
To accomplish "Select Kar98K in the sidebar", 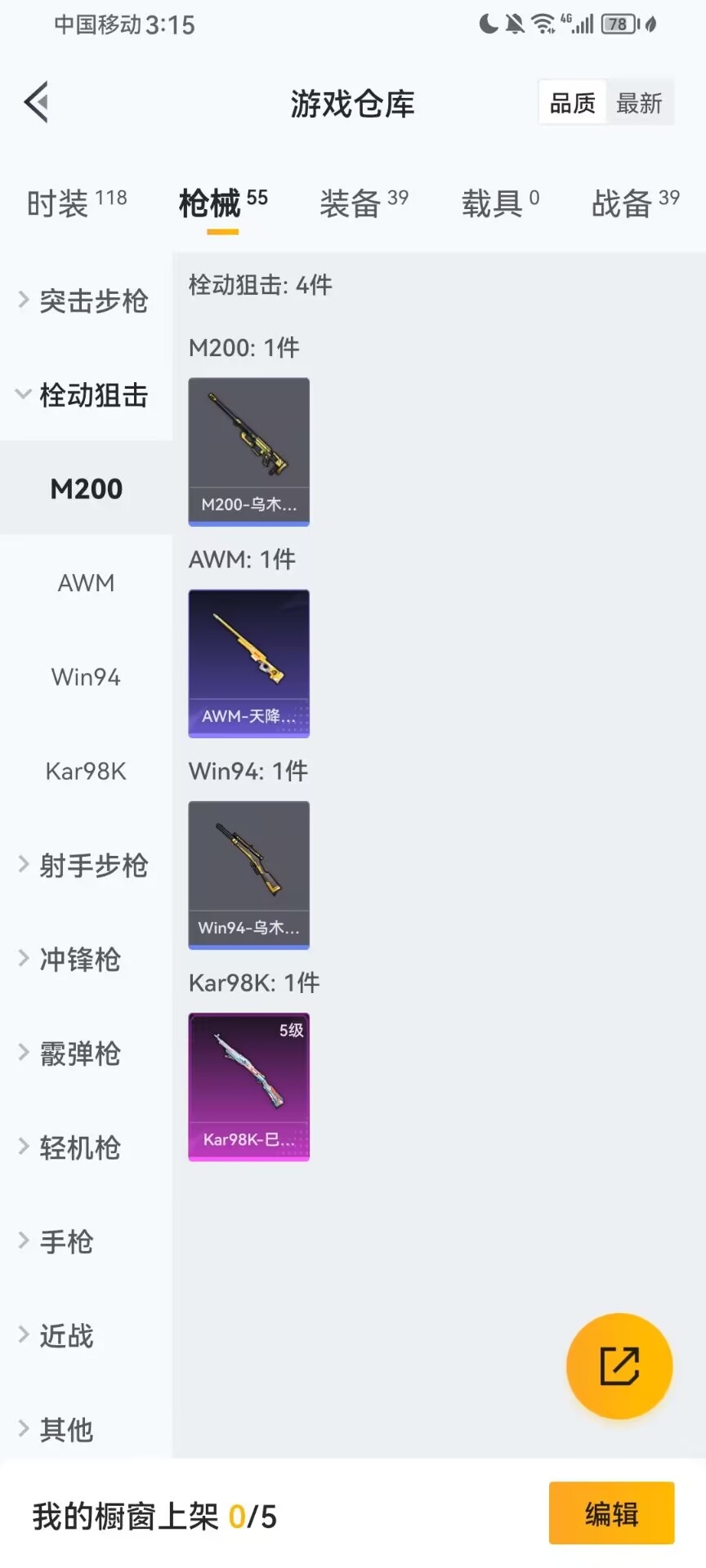I will pos(86,771).
